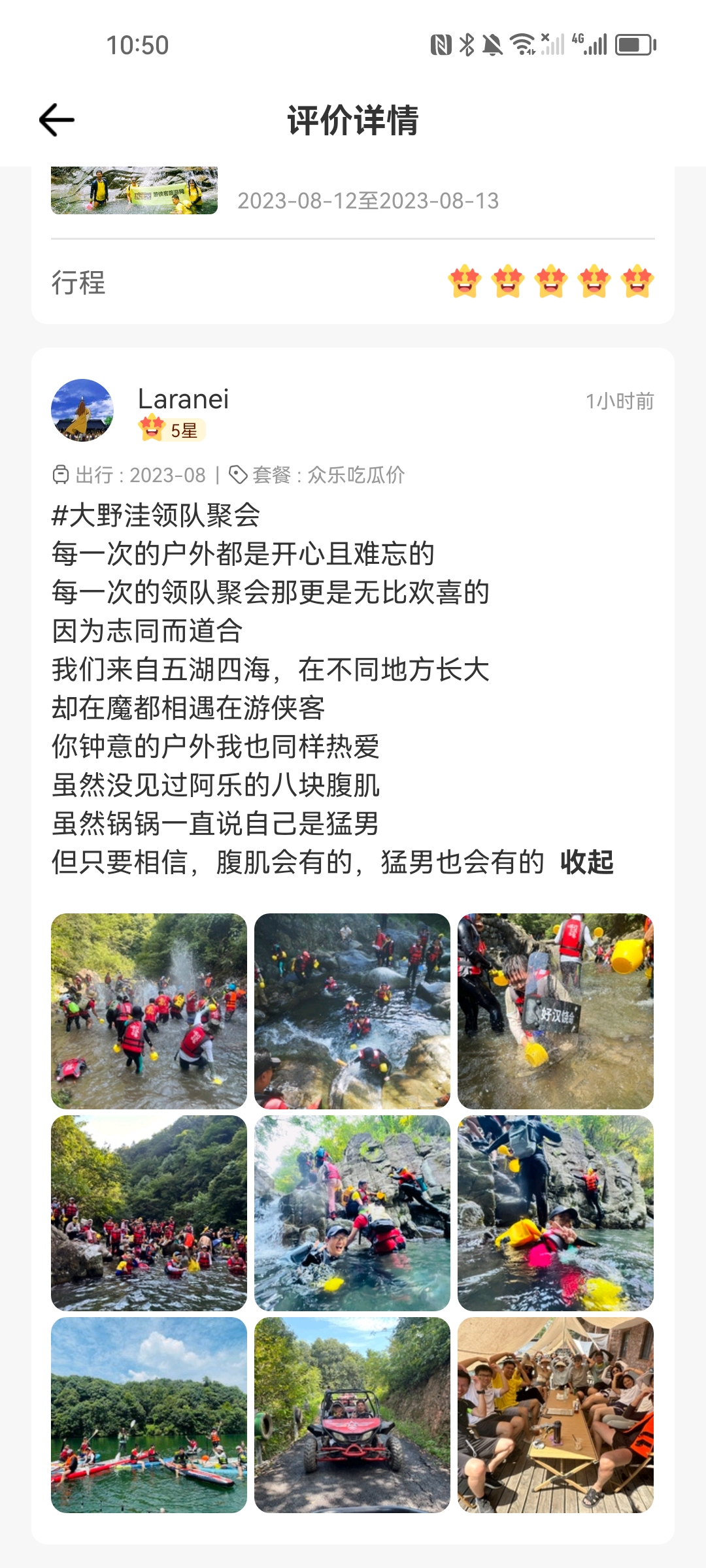
Task: Enlarge the photo with the 好汉 sign
Action: (x=556, y=1011)
